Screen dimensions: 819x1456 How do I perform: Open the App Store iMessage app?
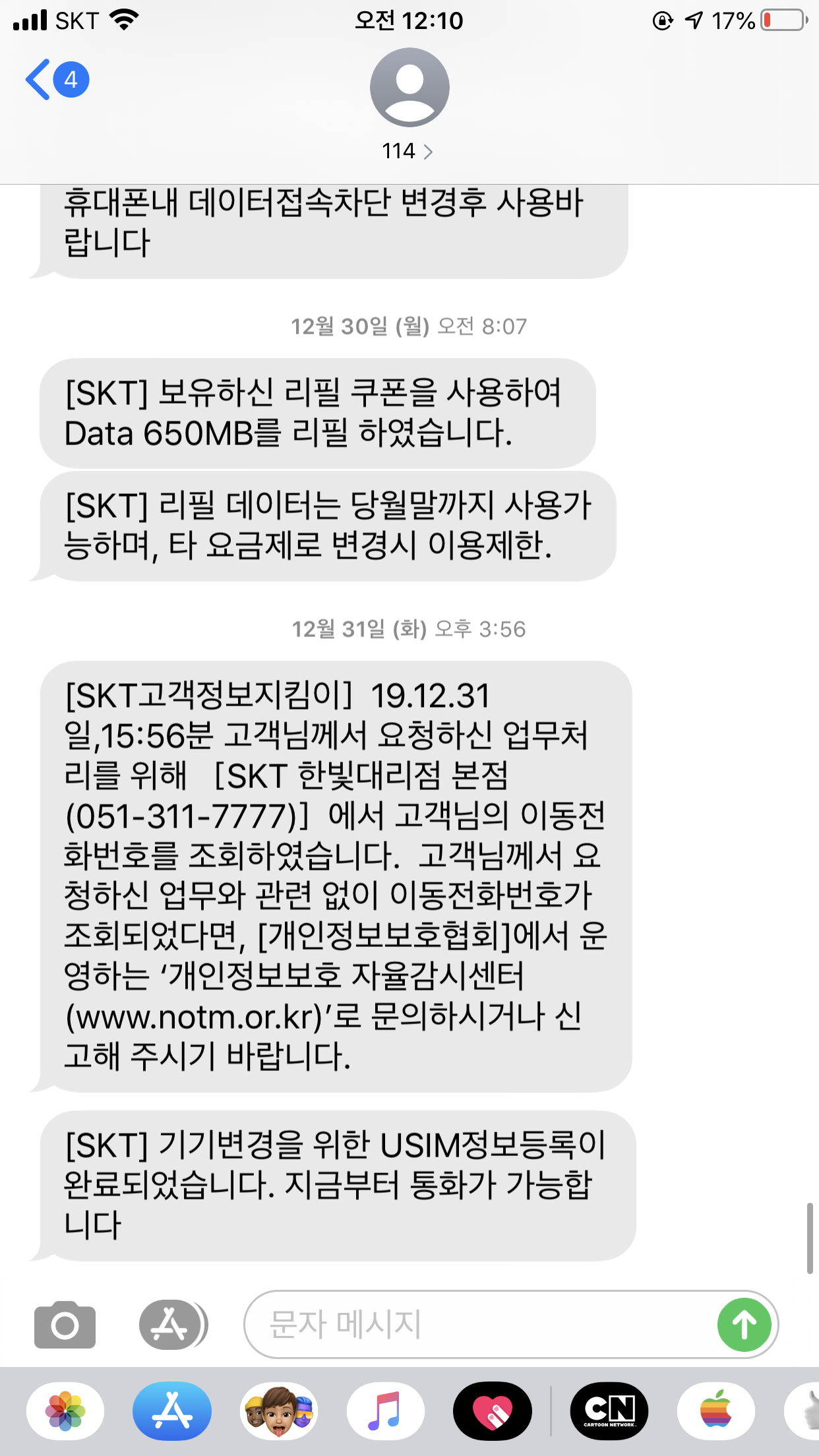pyautogui.click(x=172, y=1411)
